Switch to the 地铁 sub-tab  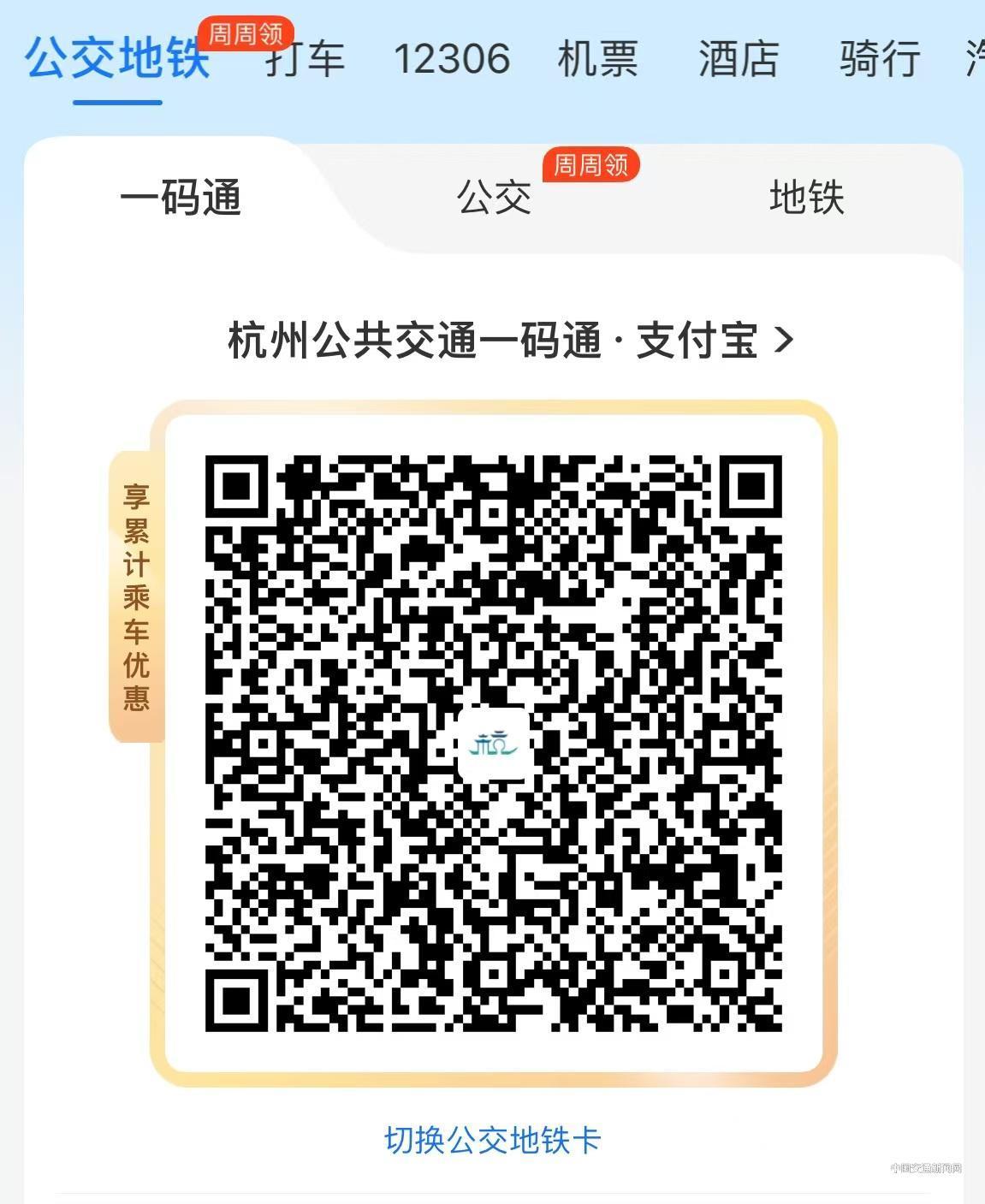[806, 199]
